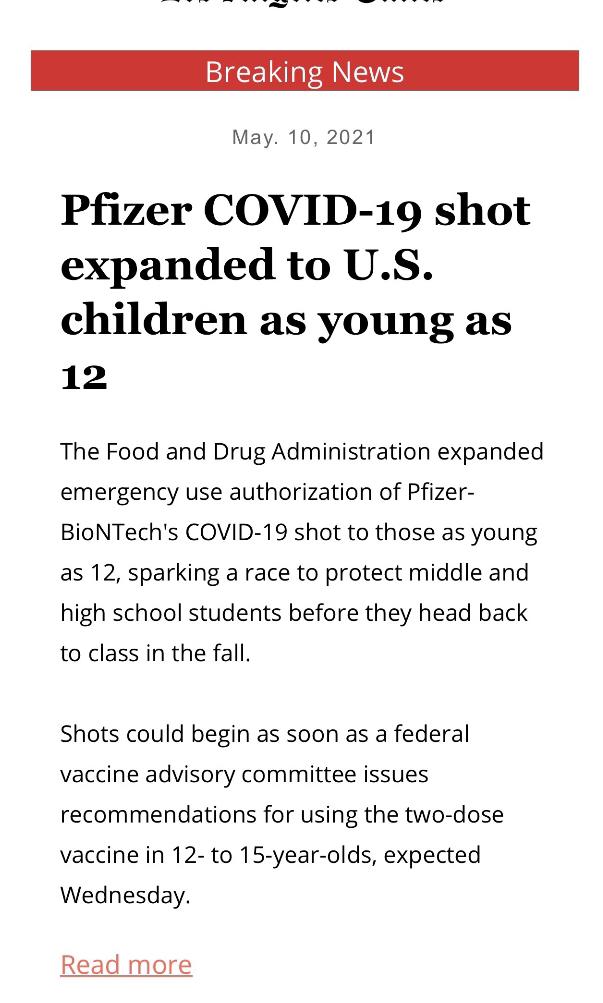
Task: Open the Read more link
Action: [126, 964]
